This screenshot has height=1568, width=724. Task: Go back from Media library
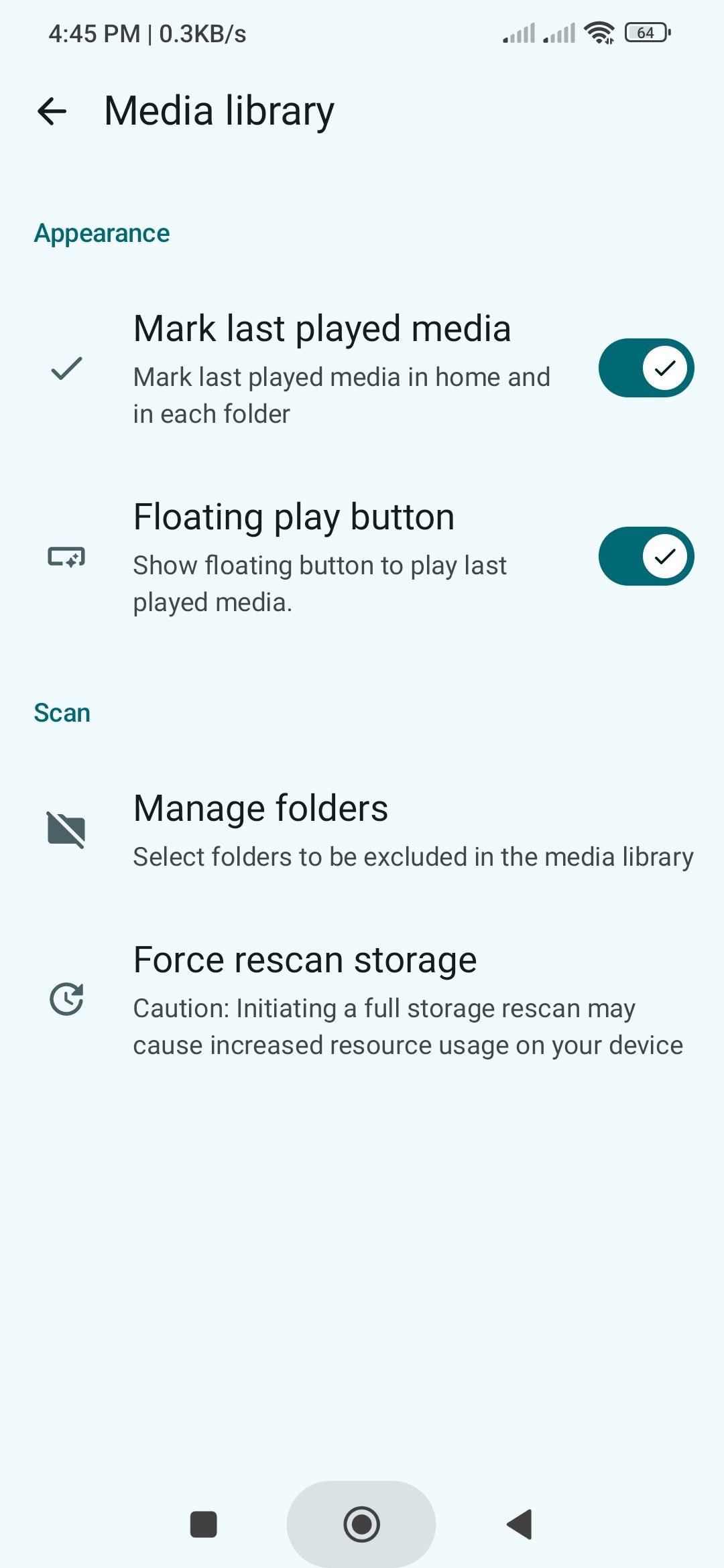(x=52, y=111)
